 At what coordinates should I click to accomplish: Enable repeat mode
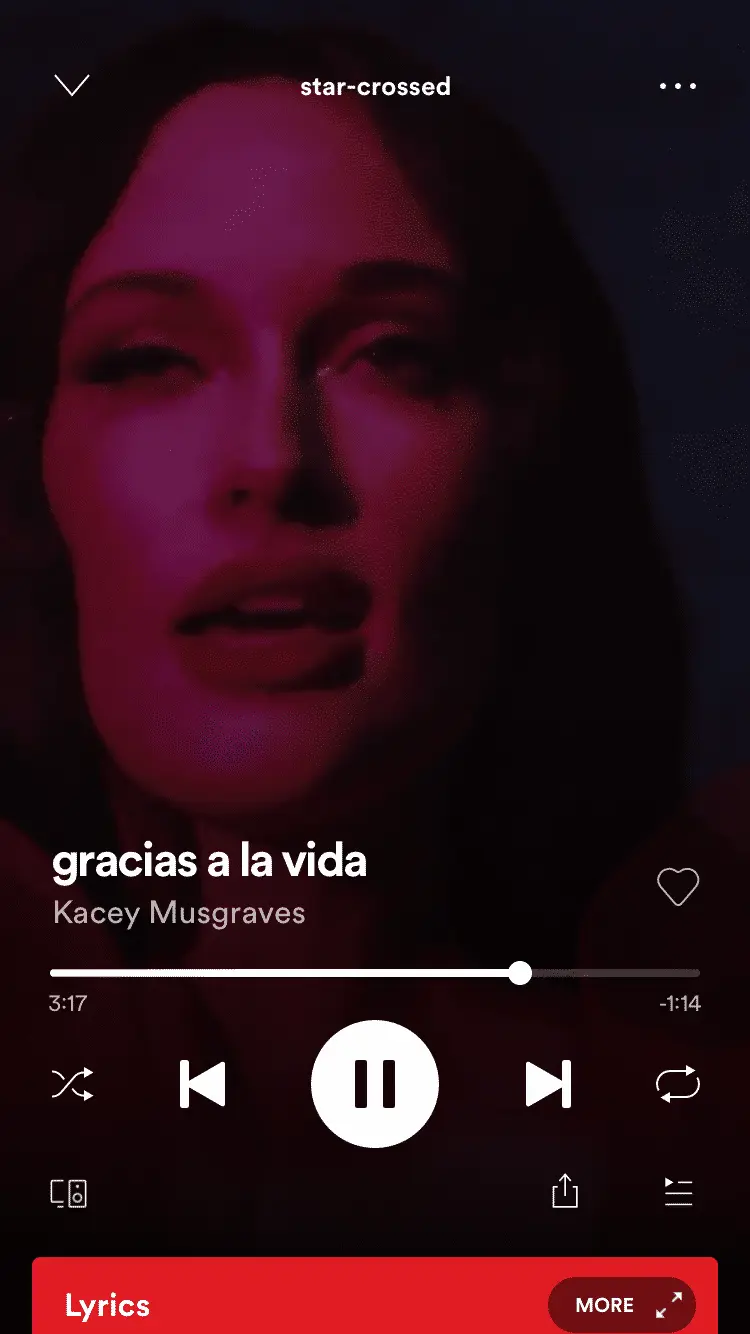(677, 1084)
